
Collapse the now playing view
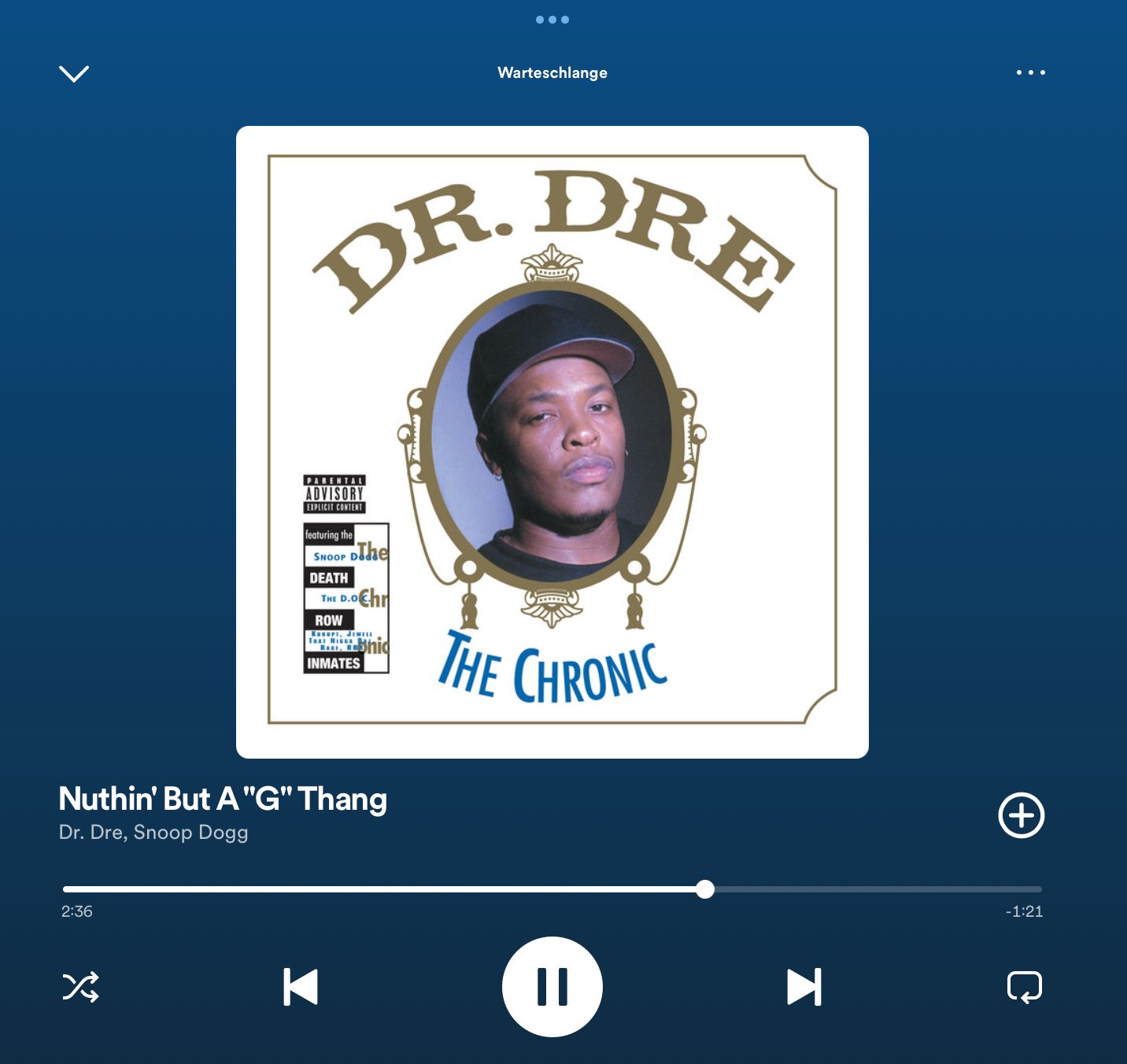[x=74, y=74]
